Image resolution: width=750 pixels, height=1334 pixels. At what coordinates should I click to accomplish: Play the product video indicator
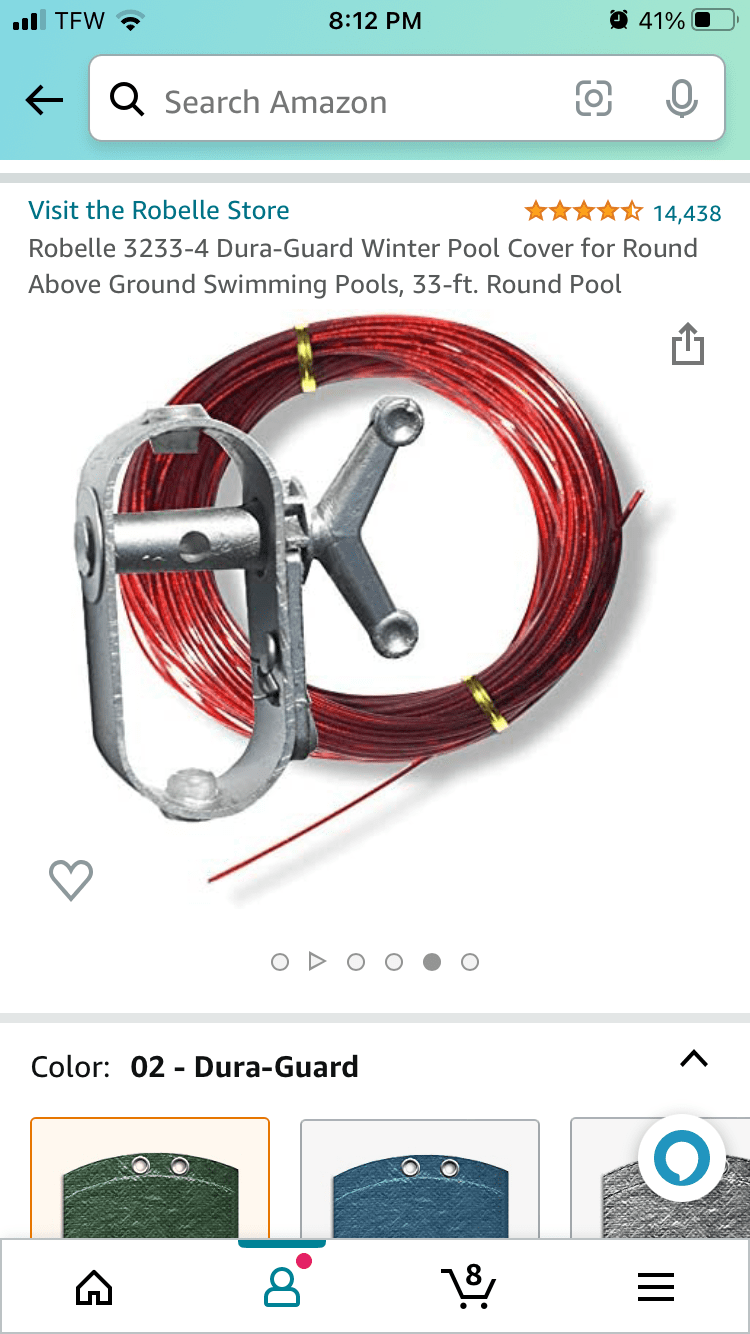coord(317,962)
